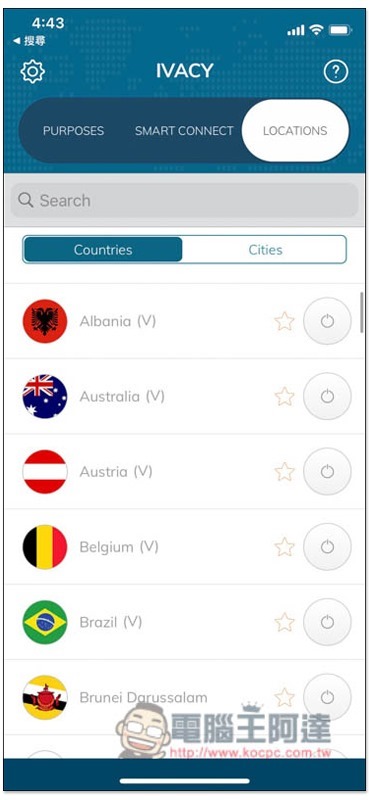Mark Belgium as favorite
Screen dimensions: 369x800
[284, 547]
